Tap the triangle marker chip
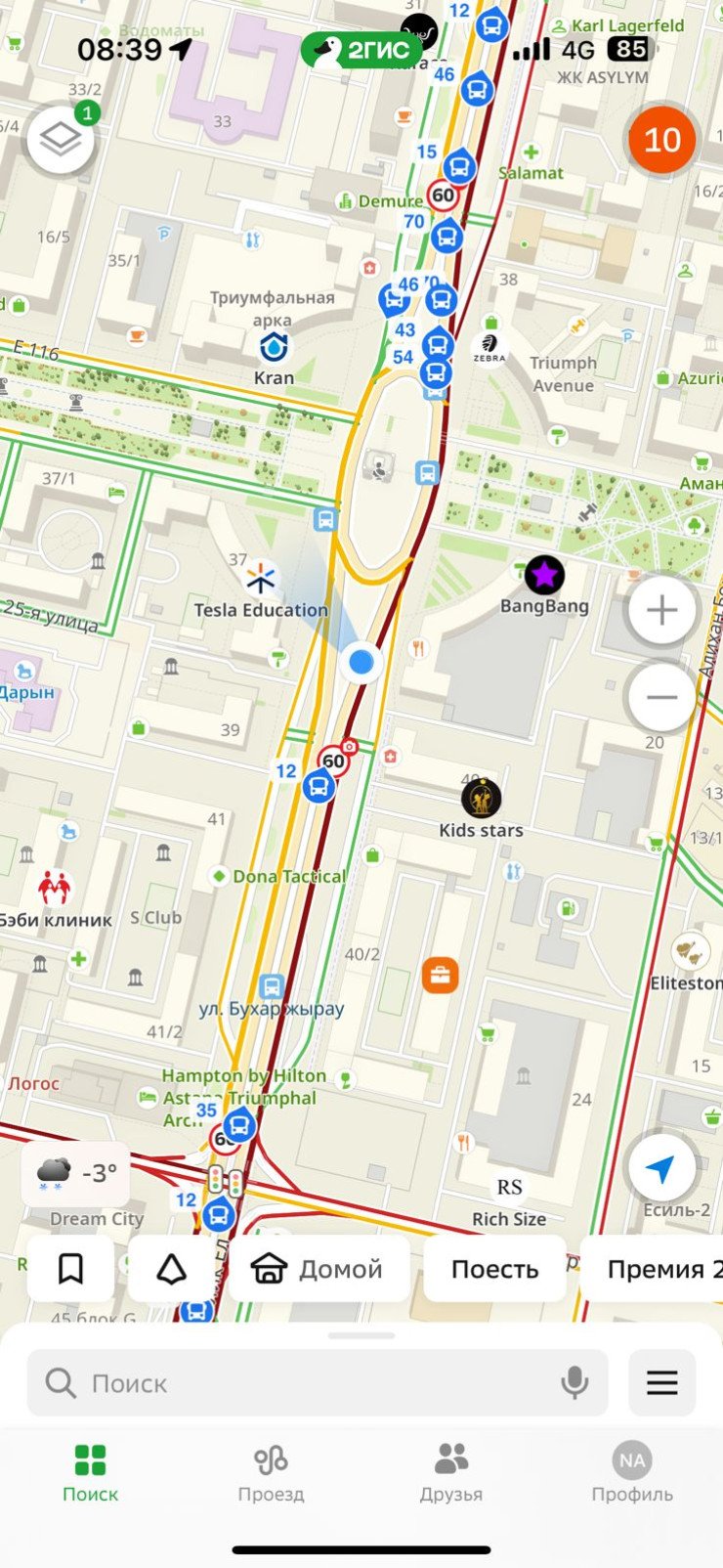 [x=172, y=1269]
